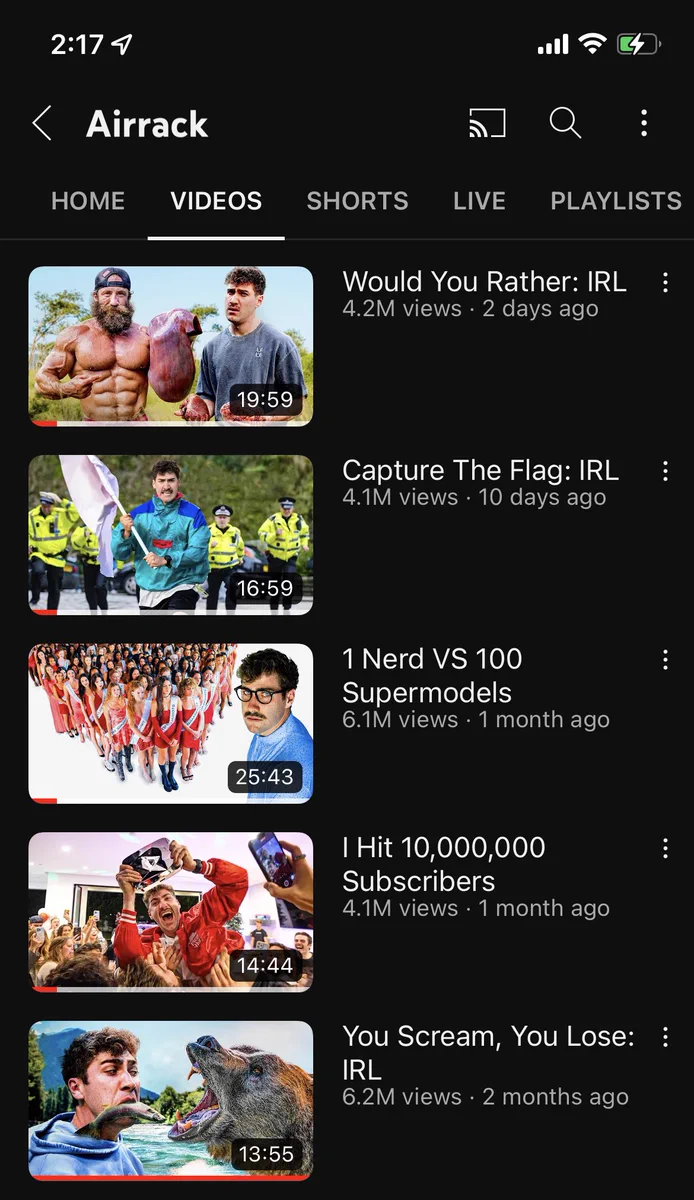694x1200 pixels.
Task: Play the Capture The Flag: IRL video
Action: (x=171, y=535)
